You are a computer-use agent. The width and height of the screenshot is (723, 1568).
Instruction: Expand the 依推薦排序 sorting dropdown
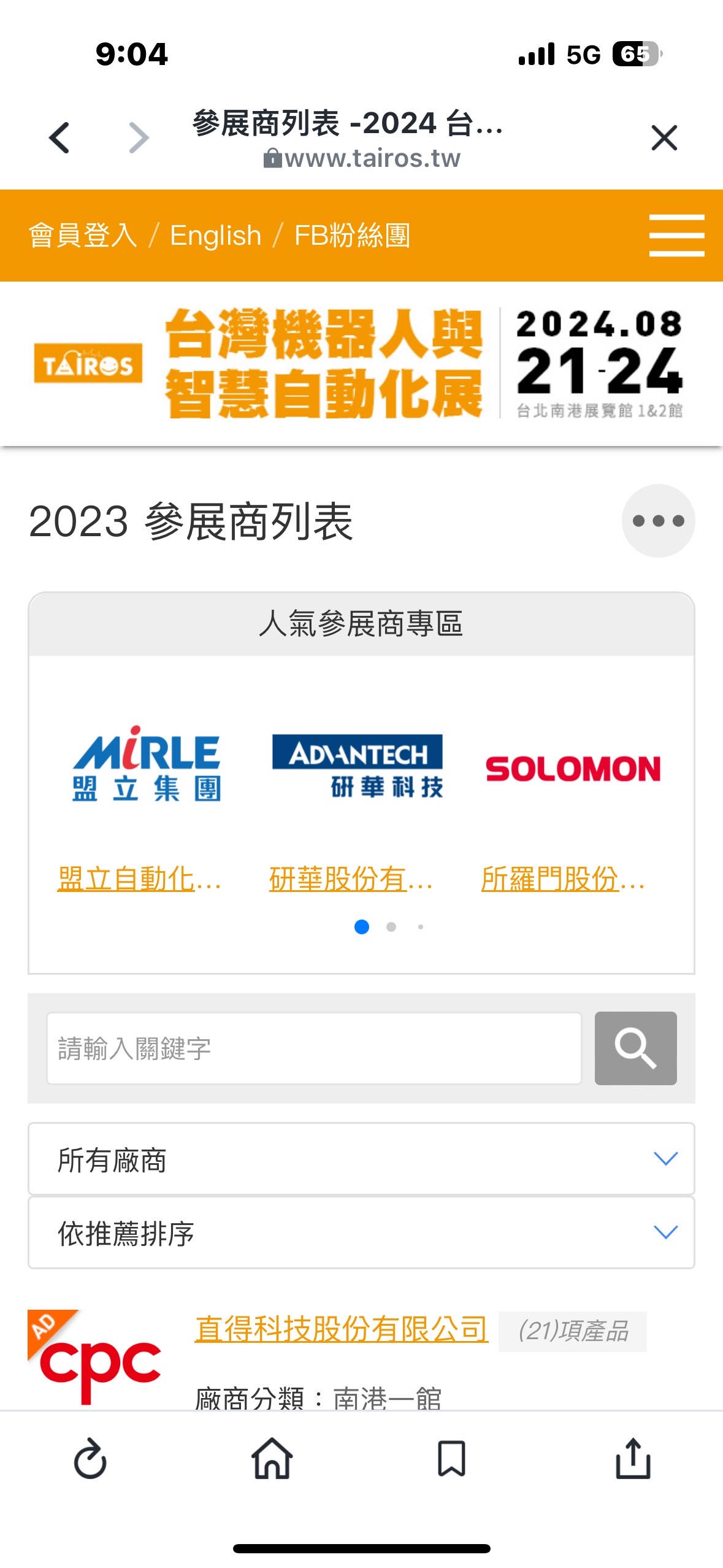tap(361, 1232)
